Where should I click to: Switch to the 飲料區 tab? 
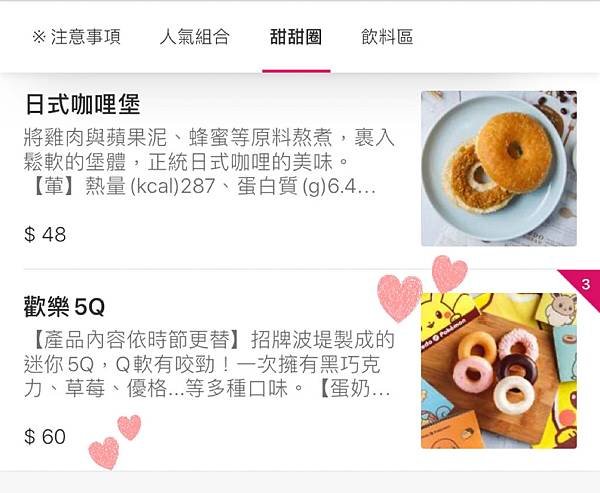click(387, 37)
